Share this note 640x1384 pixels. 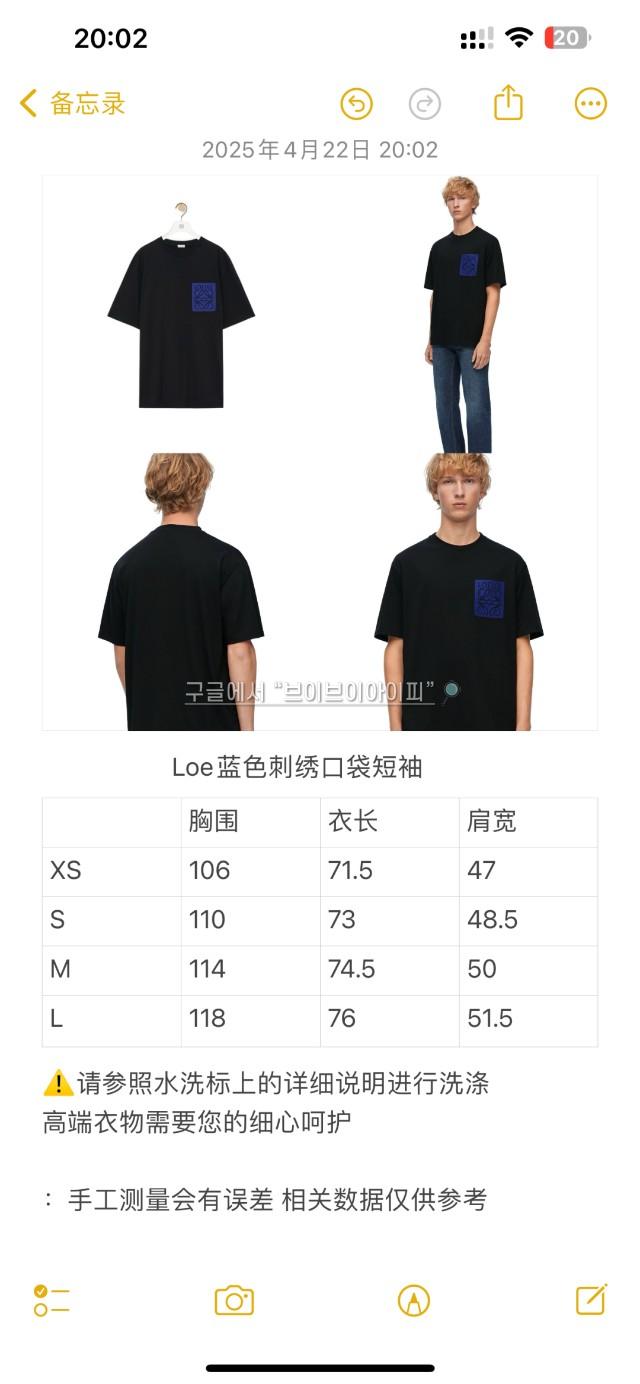508,103
